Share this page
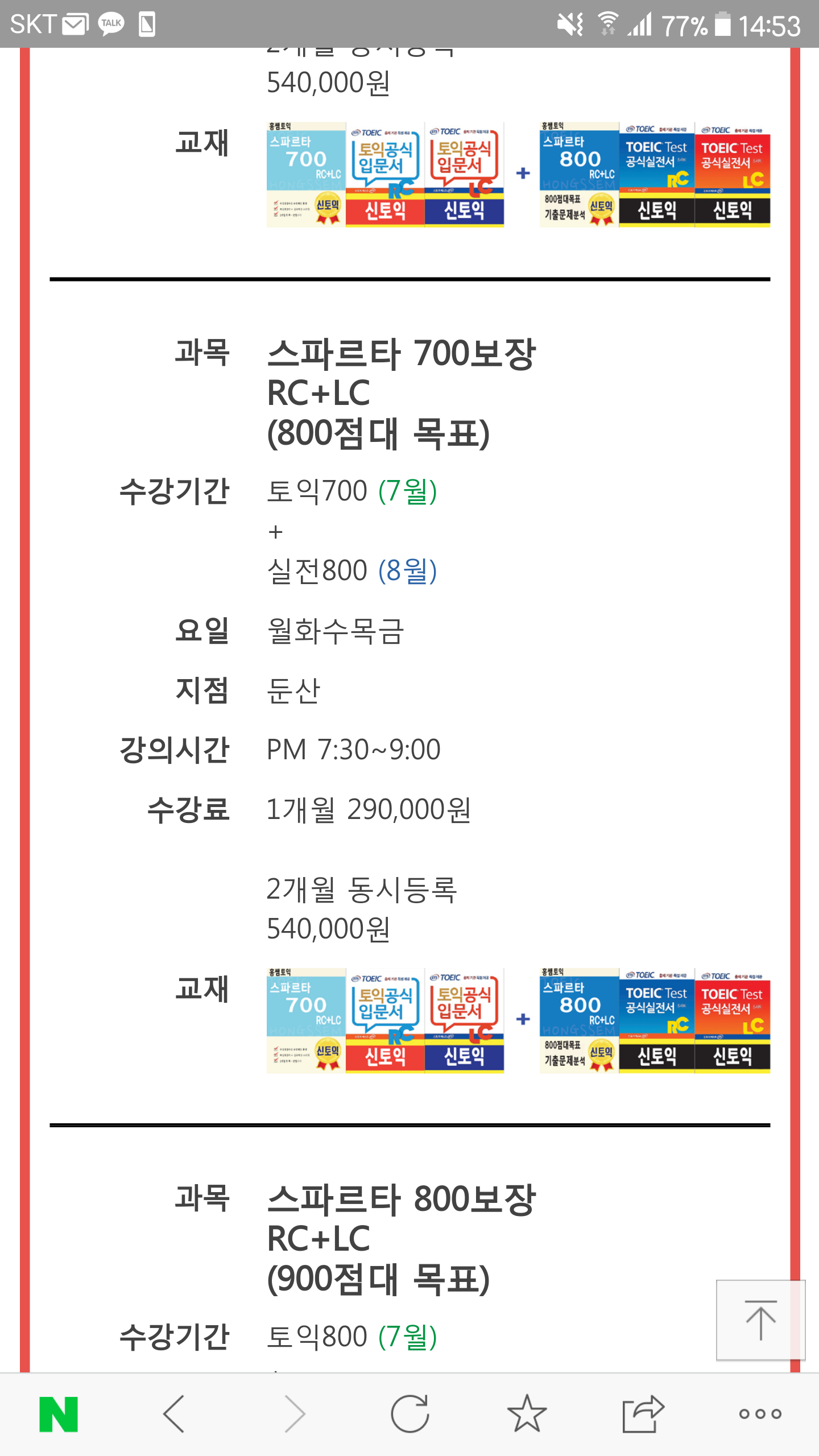 click(x=643, y=1414)
